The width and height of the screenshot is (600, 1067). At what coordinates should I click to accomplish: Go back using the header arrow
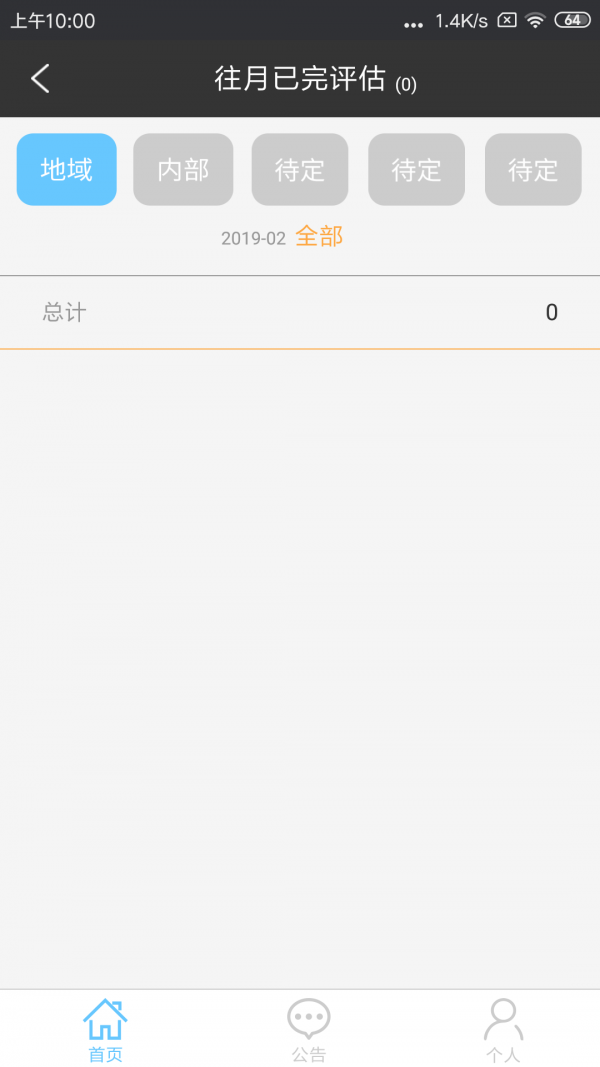[x=40, y=78]
